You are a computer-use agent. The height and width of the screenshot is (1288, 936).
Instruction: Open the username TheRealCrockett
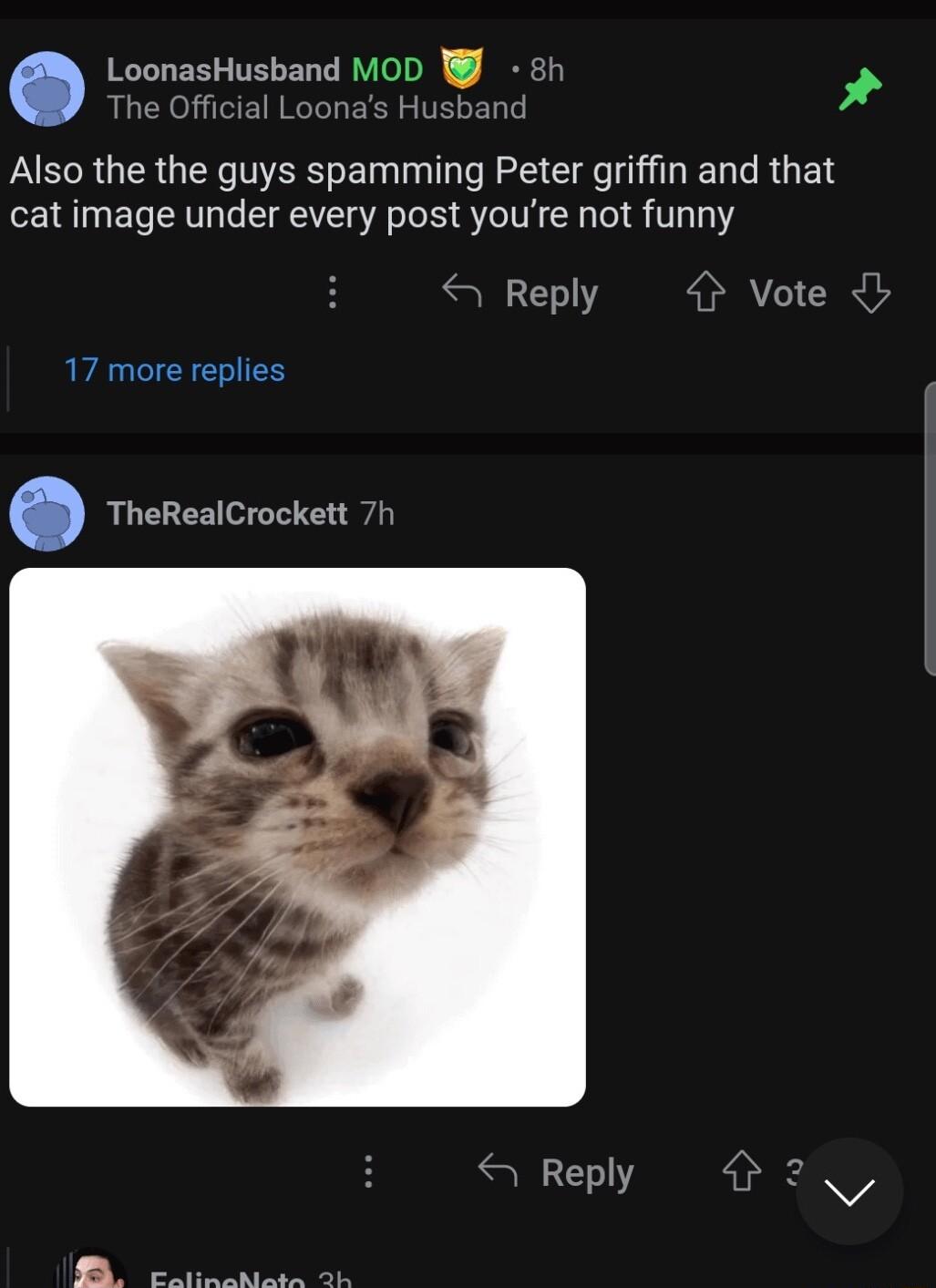227,512
